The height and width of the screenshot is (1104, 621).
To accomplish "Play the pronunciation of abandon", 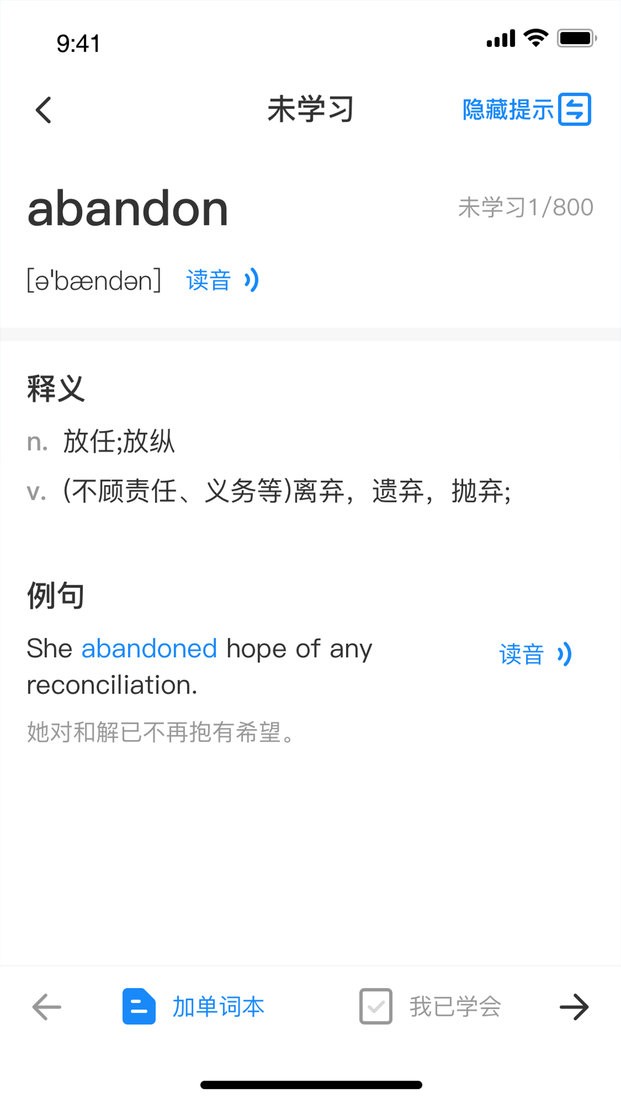I will 223,281.
